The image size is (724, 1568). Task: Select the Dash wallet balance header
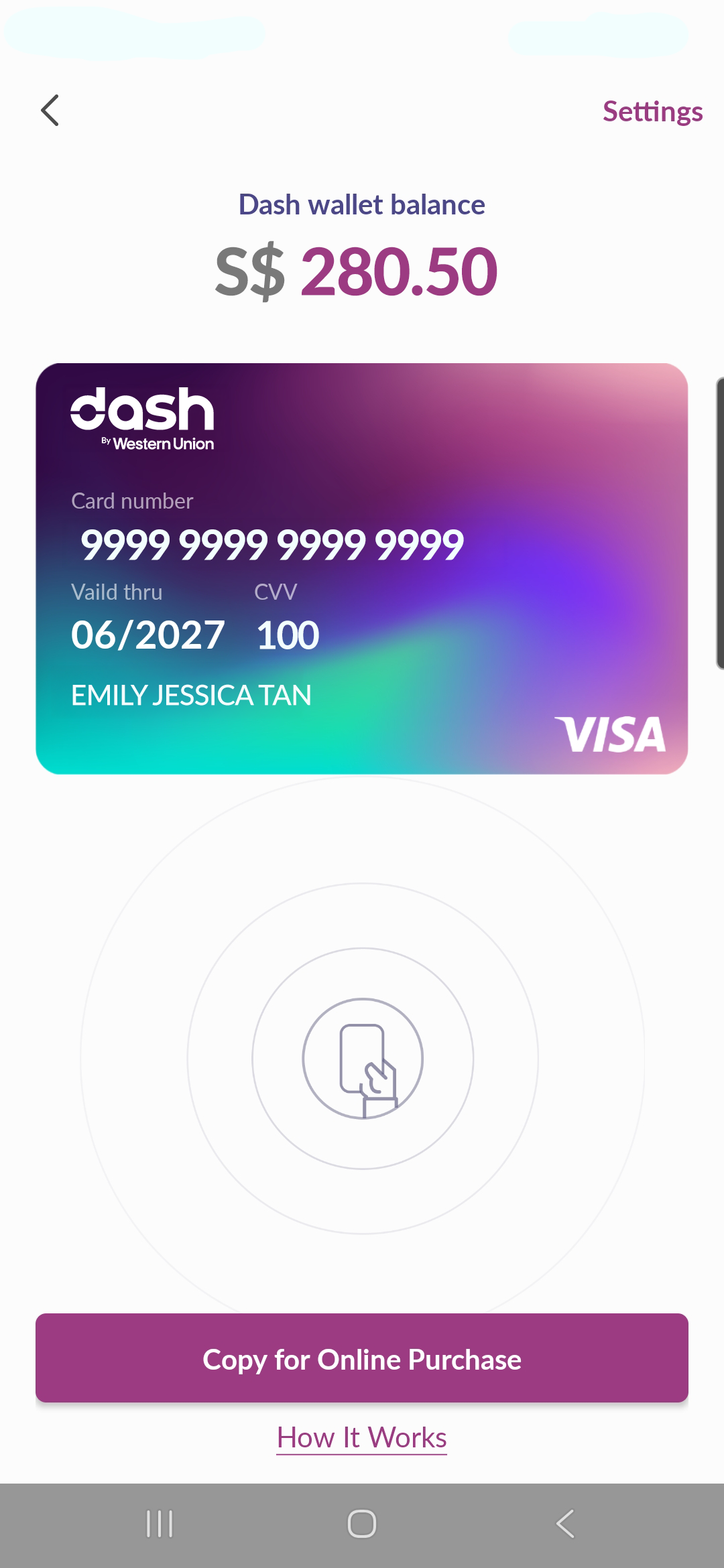pos(362,204)
